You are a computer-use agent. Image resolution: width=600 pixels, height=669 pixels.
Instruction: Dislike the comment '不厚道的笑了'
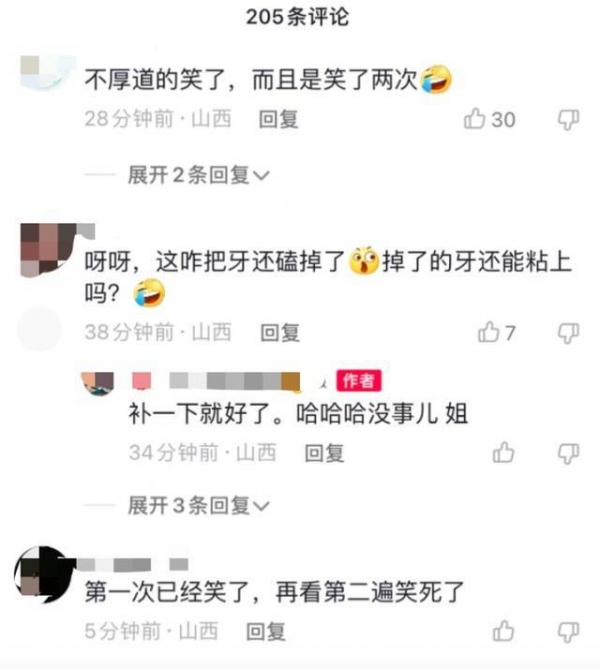(x=568, y=120)
